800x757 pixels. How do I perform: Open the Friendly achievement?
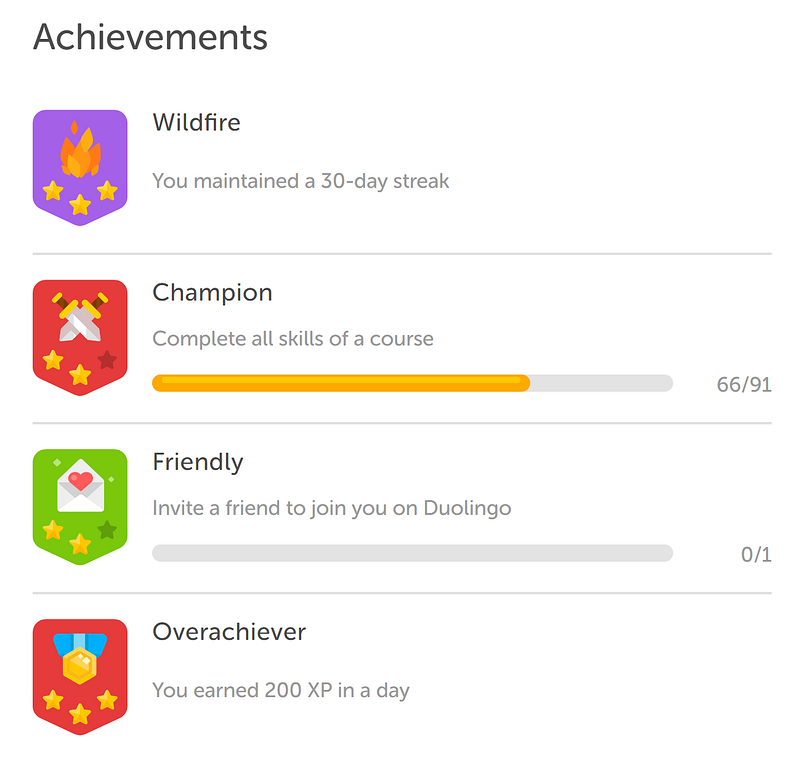click(198, 462)
